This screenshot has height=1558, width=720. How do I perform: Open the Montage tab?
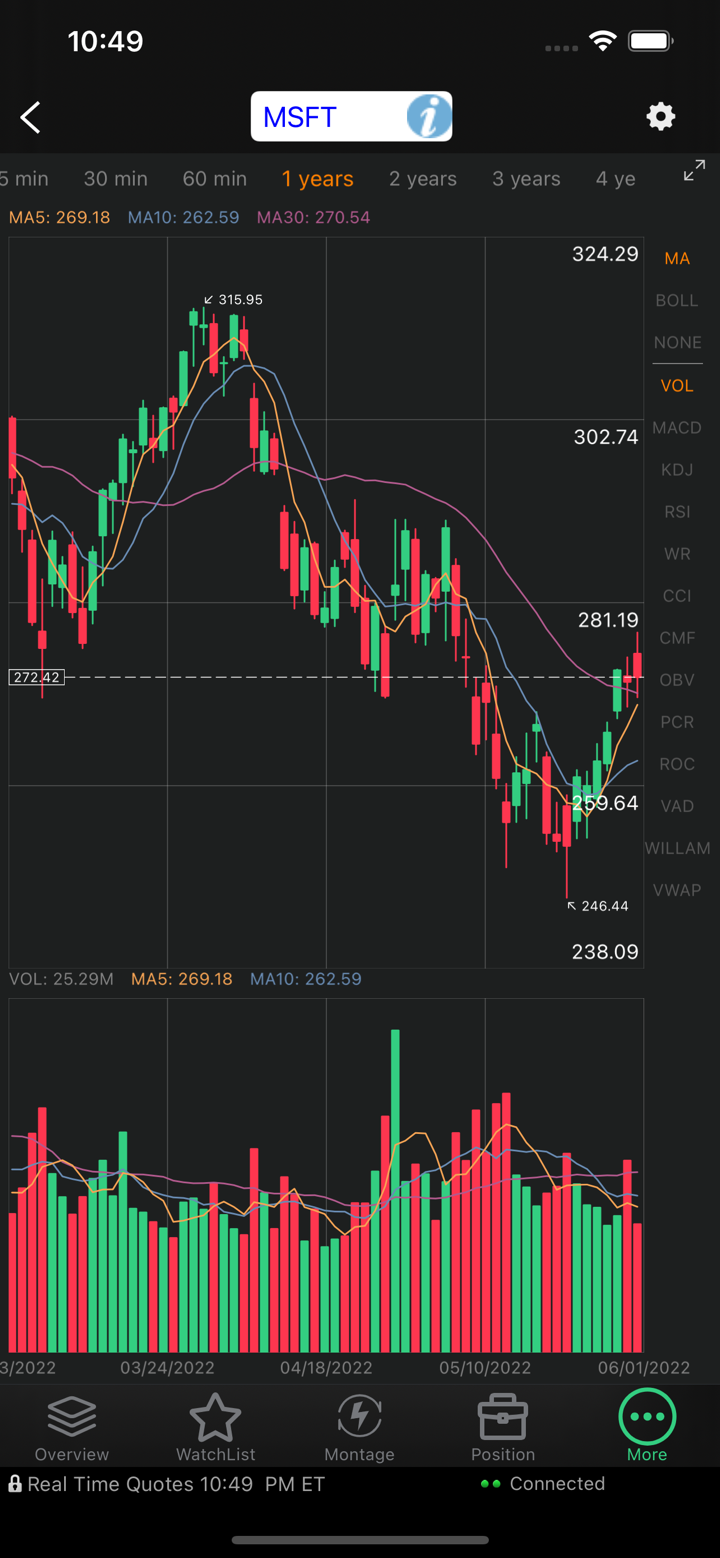[x=359, y=1428]
